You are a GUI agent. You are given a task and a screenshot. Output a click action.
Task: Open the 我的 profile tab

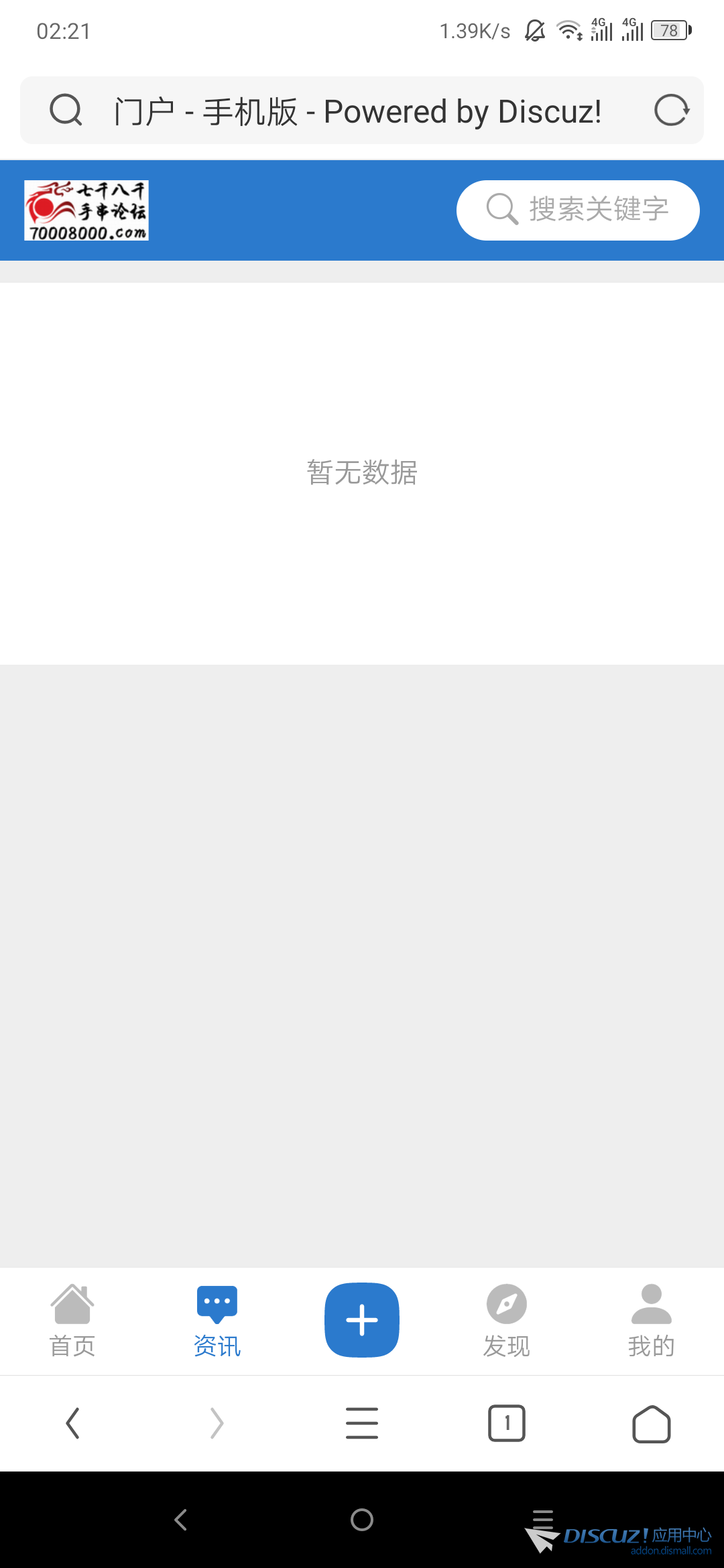(651, 1321)
